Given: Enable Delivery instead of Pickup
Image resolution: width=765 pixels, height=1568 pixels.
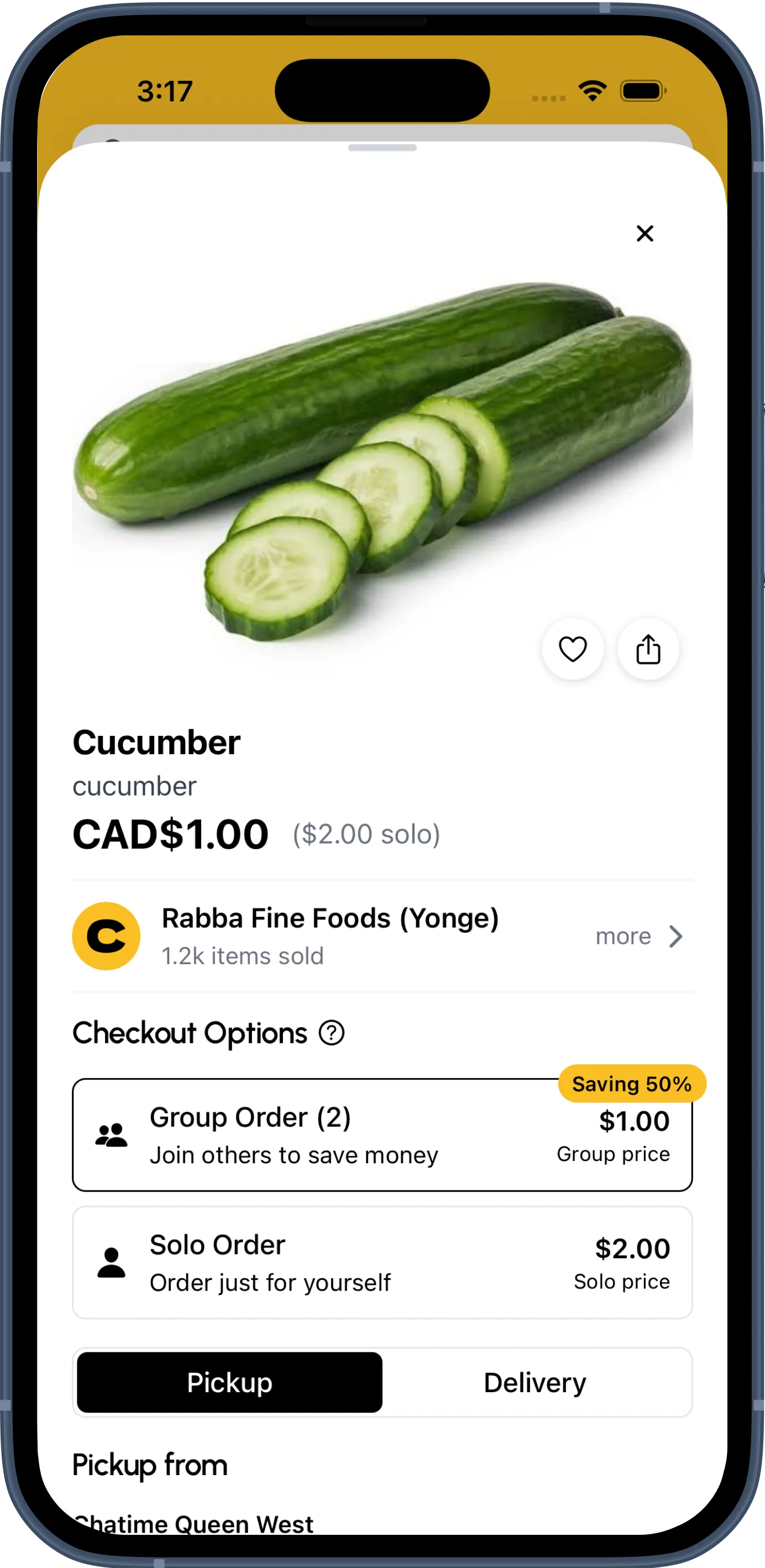Looking at the screenshot, I should click(535, 1382).
